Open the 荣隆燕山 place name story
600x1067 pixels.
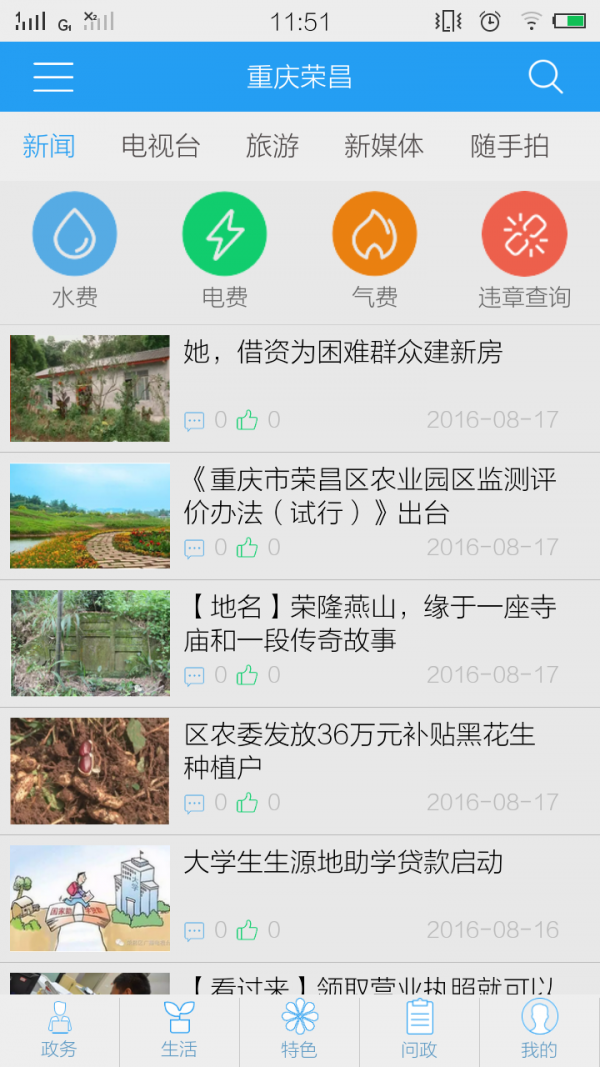click(370, 623)
